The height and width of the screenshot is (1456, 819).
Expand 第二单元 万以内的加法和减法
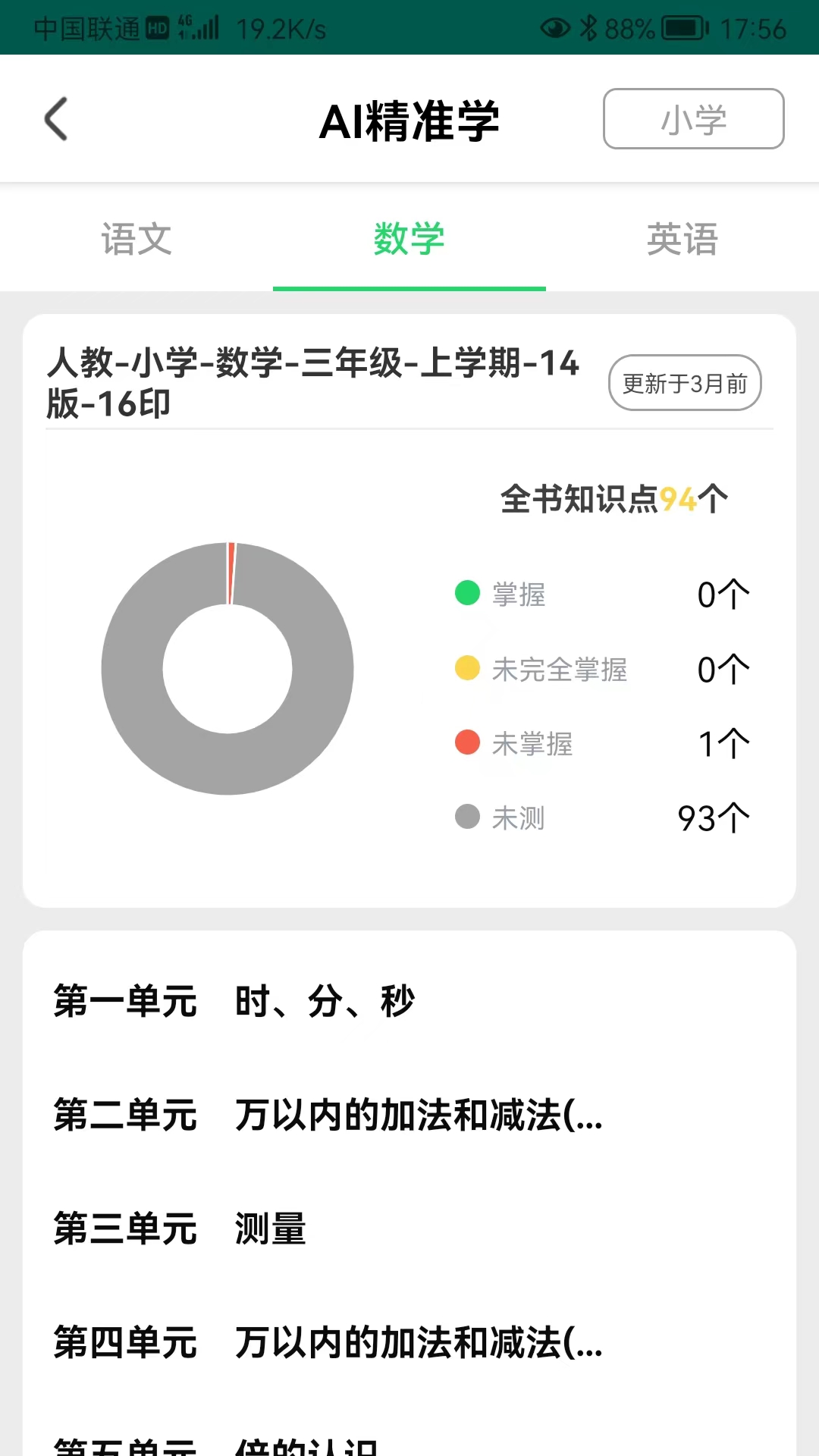coord(326,1115)
